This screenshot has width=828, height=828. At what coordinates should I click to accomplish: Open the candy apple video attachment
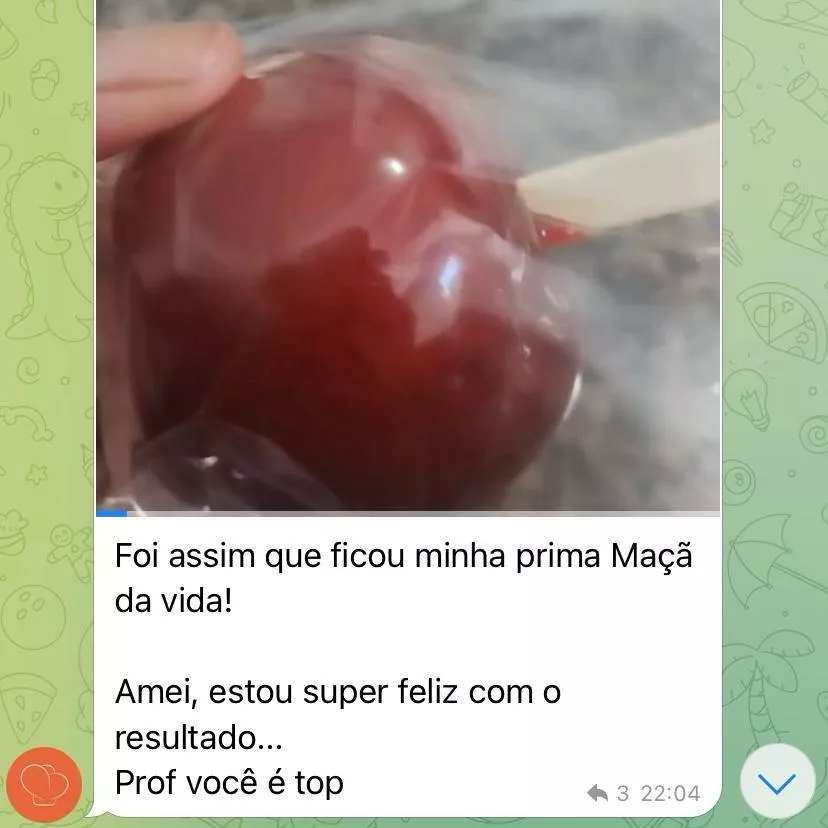[408, 256]
